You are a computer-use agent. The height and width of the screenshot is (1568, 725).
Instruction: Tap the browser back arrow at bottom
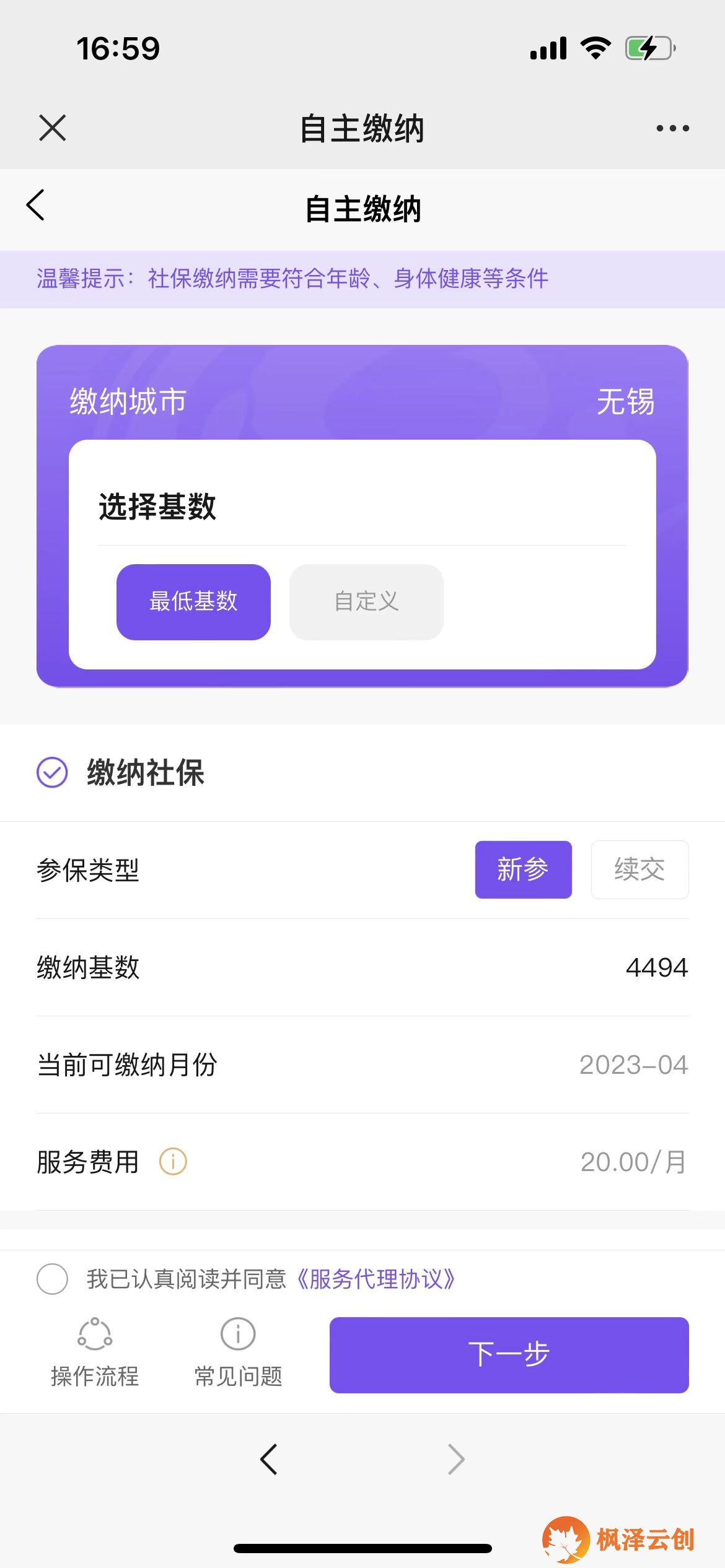click(x=269, y=1460)
